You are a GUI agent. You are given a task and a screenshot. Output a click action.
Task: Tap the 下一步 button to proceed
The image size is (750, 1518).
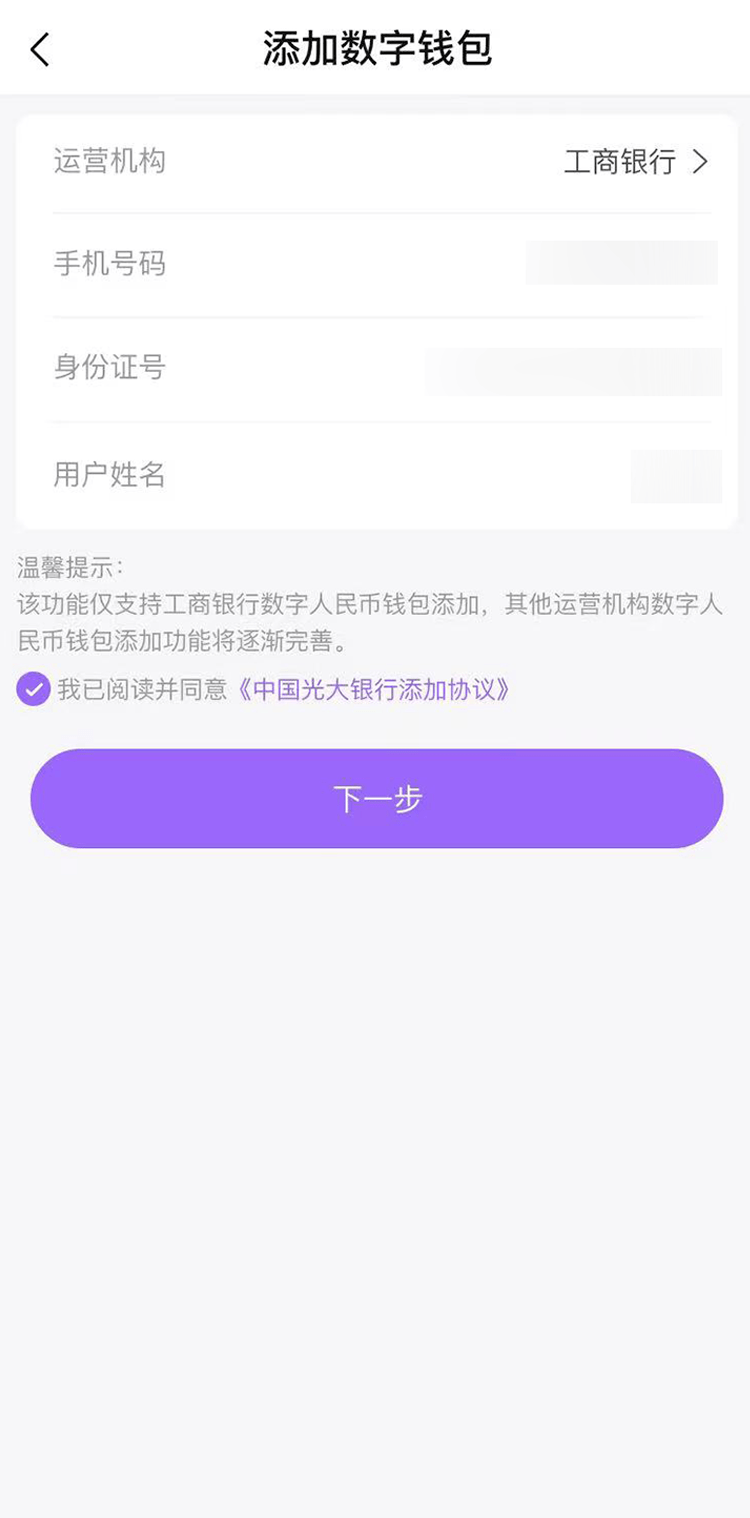tap(375, 798)
